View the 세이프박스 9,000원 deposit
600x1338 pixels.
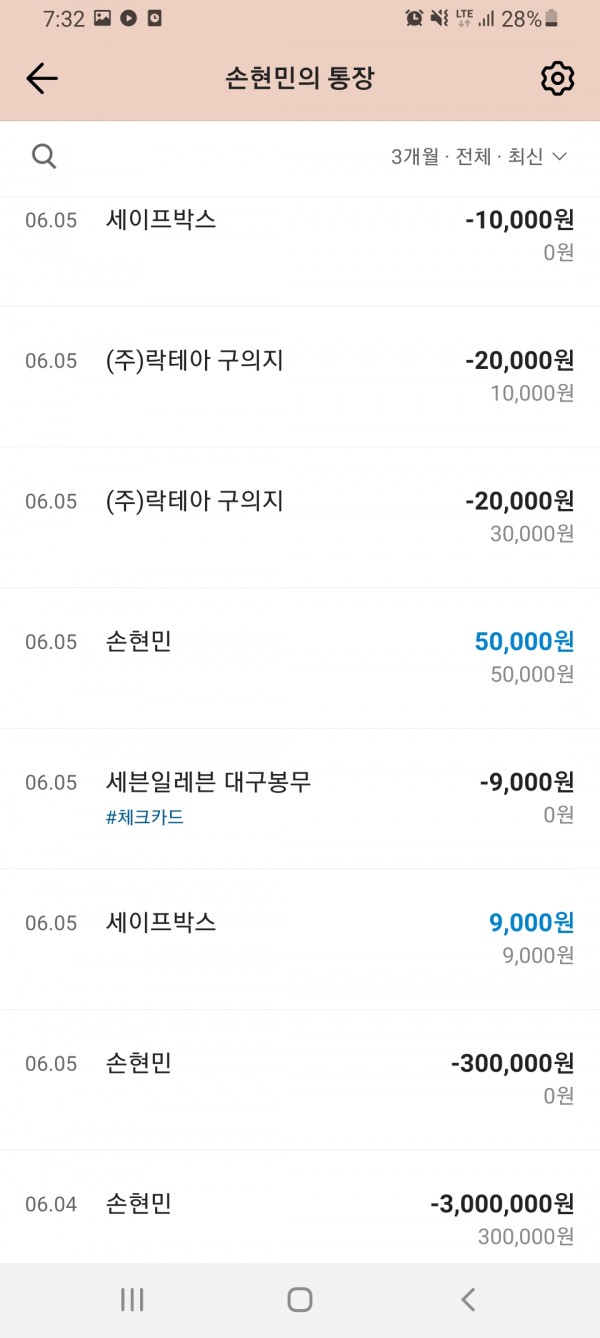(x=300, y=938)
